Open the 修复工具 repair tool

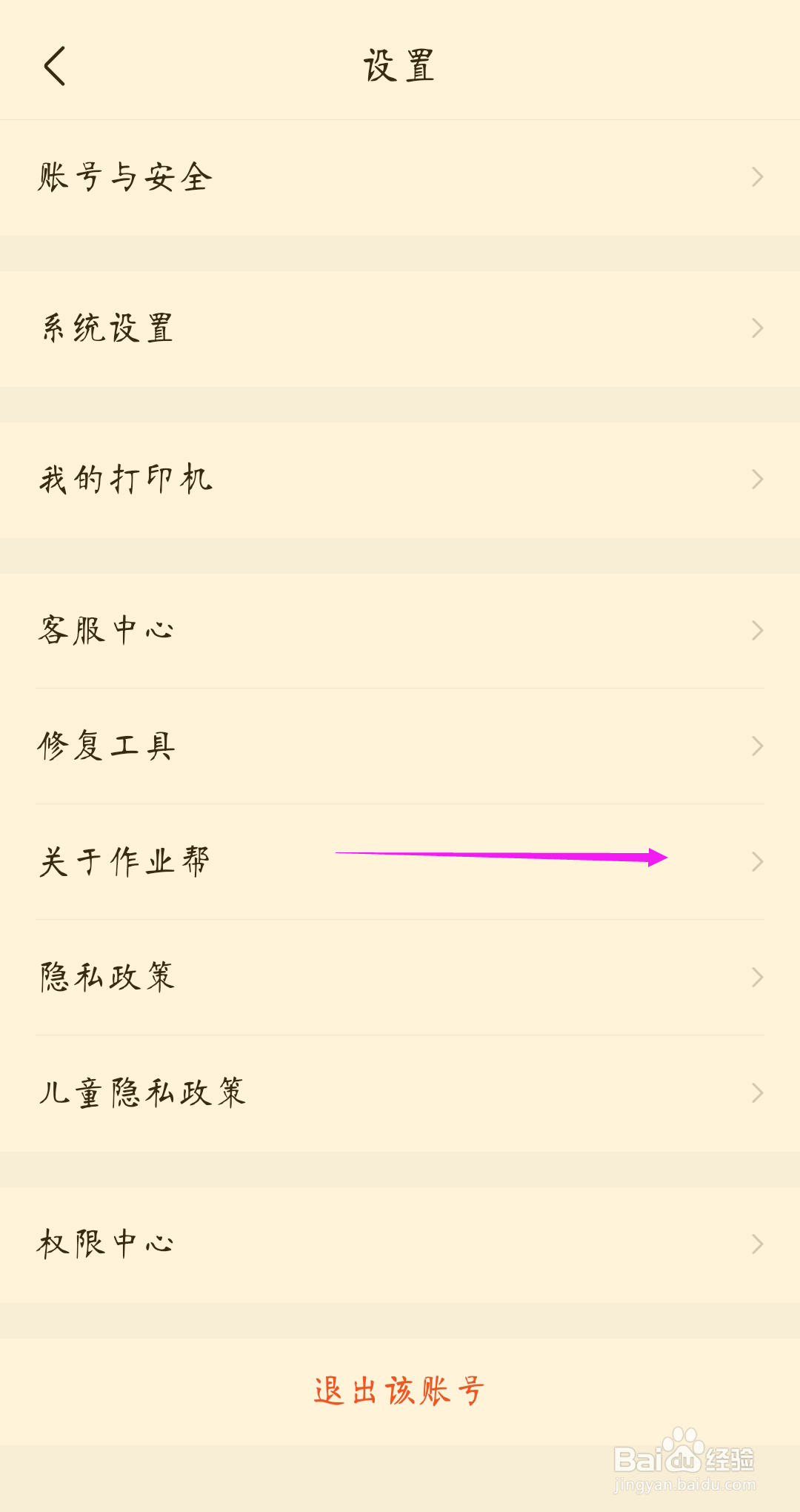[107, 746]
